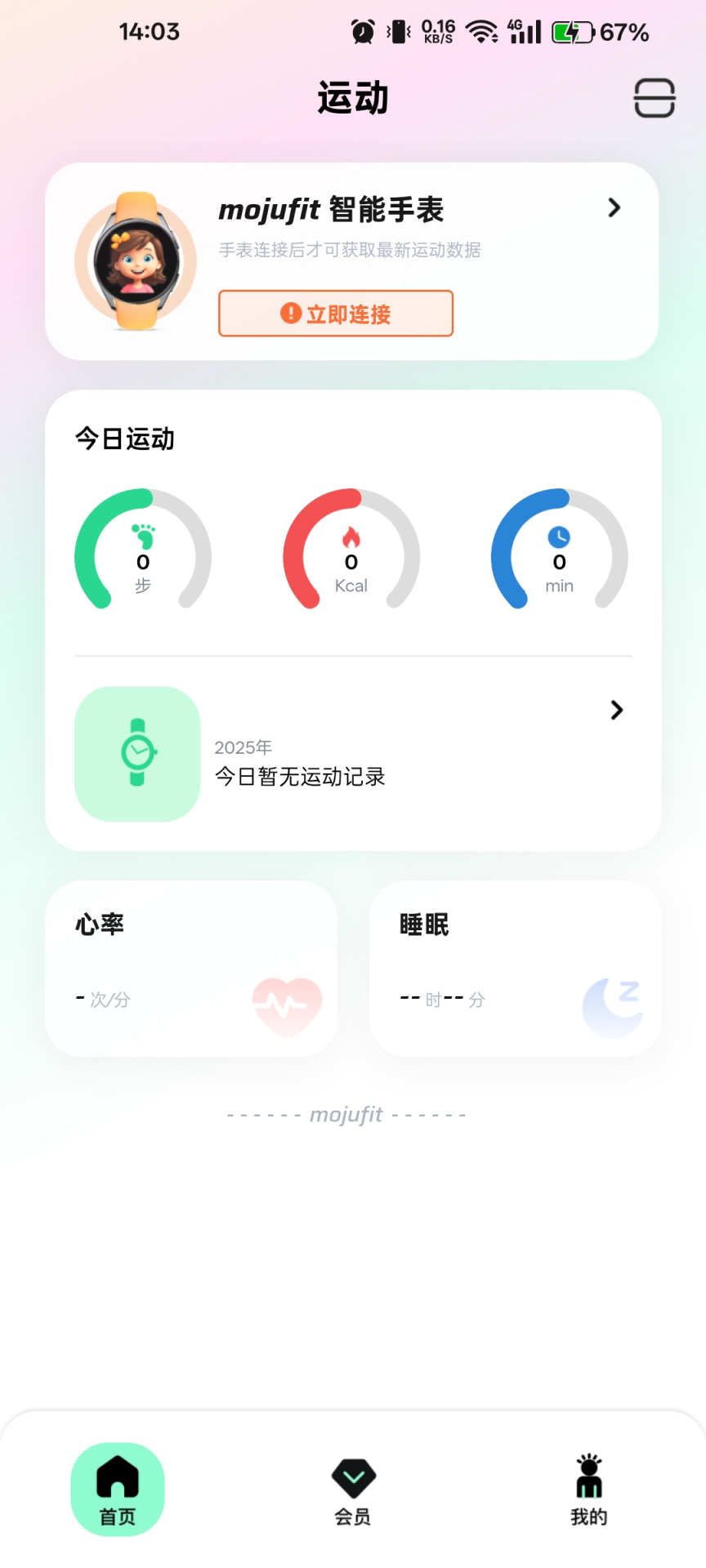Screen dimensions: 706x1568
Task: Expand watch details via the right chevron
Action: tap(614, 209)
